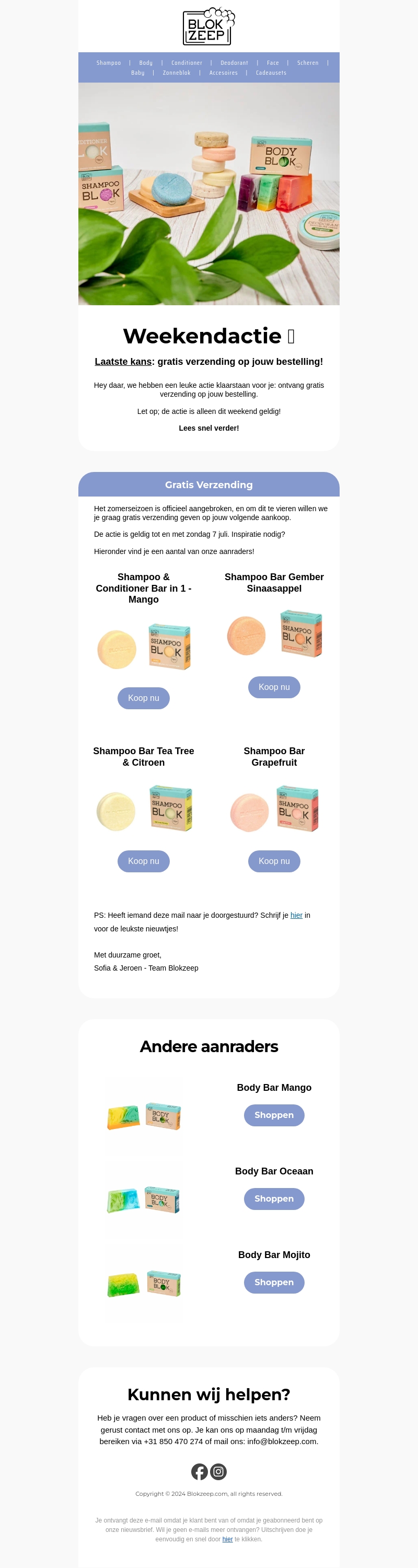Follow the 'hier' newsletter signup link
The width and height of the screenshot is (418, 1568).
(296, 916)
